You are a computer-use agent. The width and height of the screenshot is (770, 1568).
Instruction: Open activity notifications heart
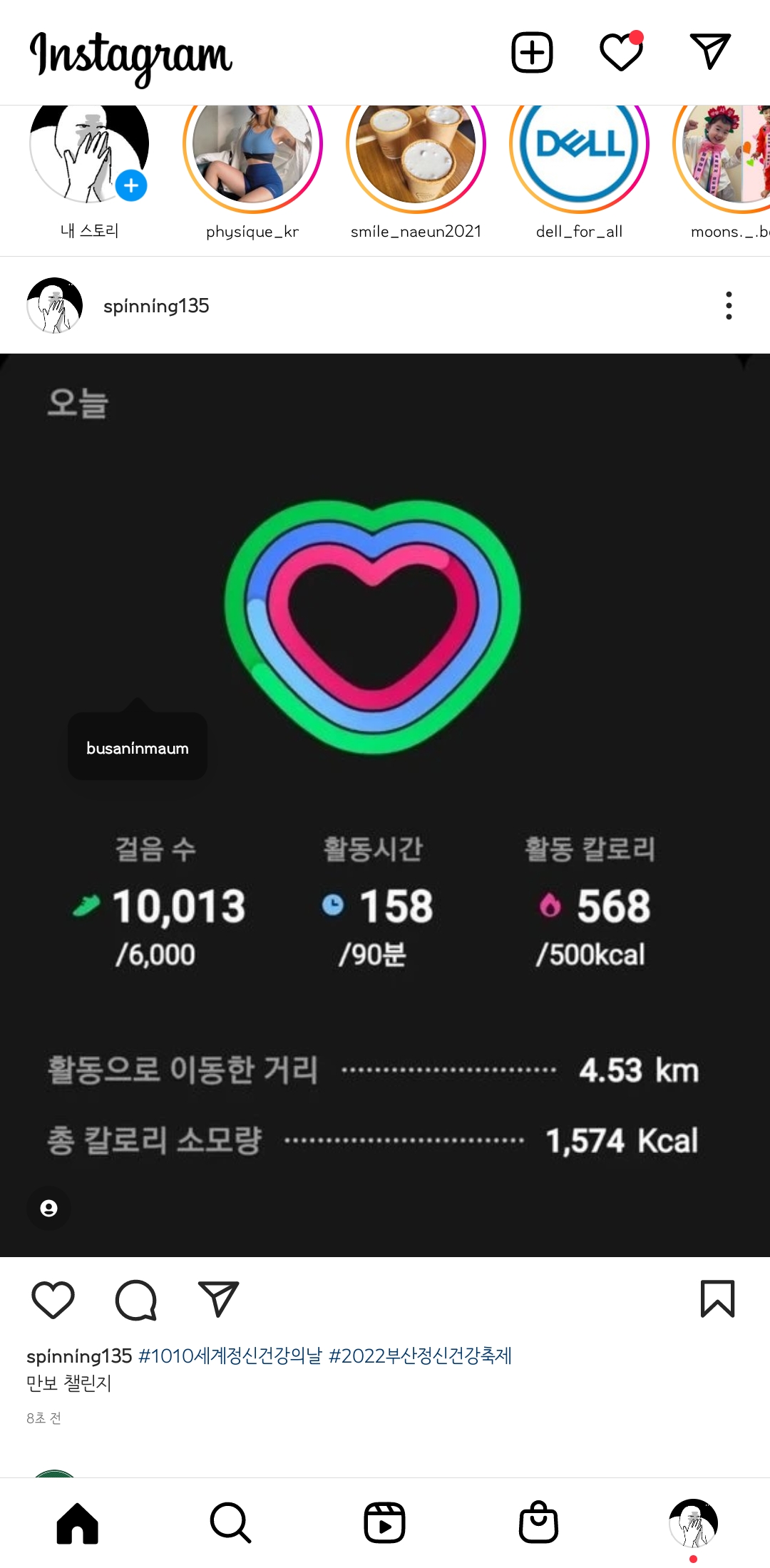pyautogui.click(x=621, y=53)
